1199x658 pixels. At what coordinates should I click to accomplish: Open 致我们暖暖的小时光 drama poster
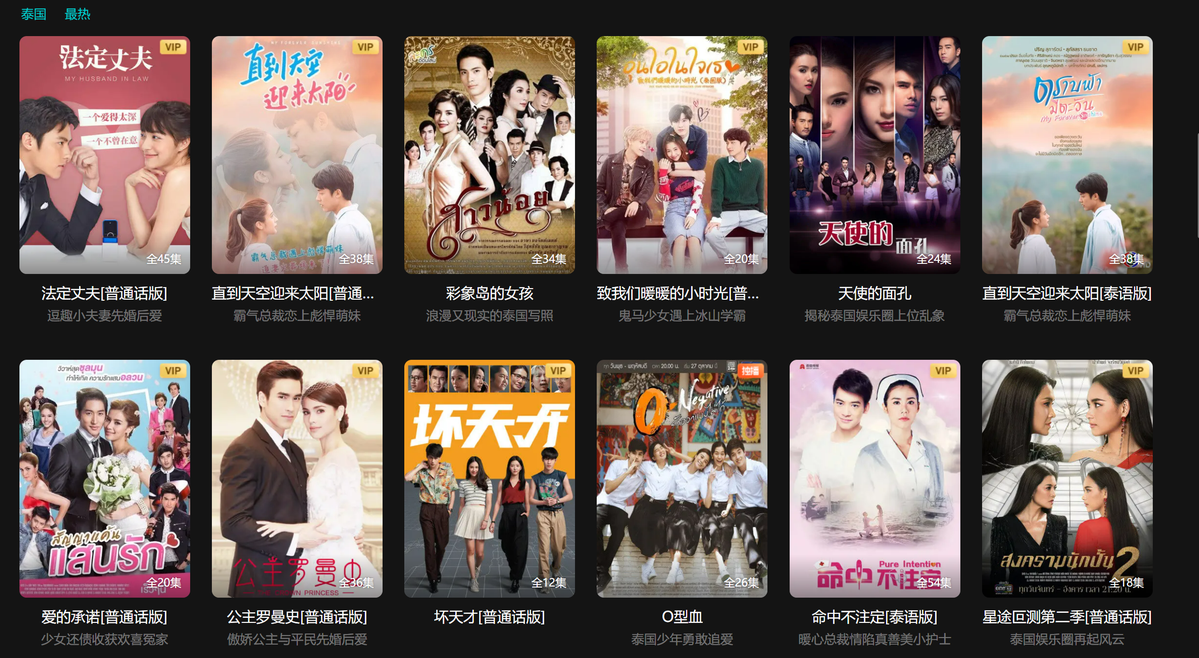coord(682,155)
